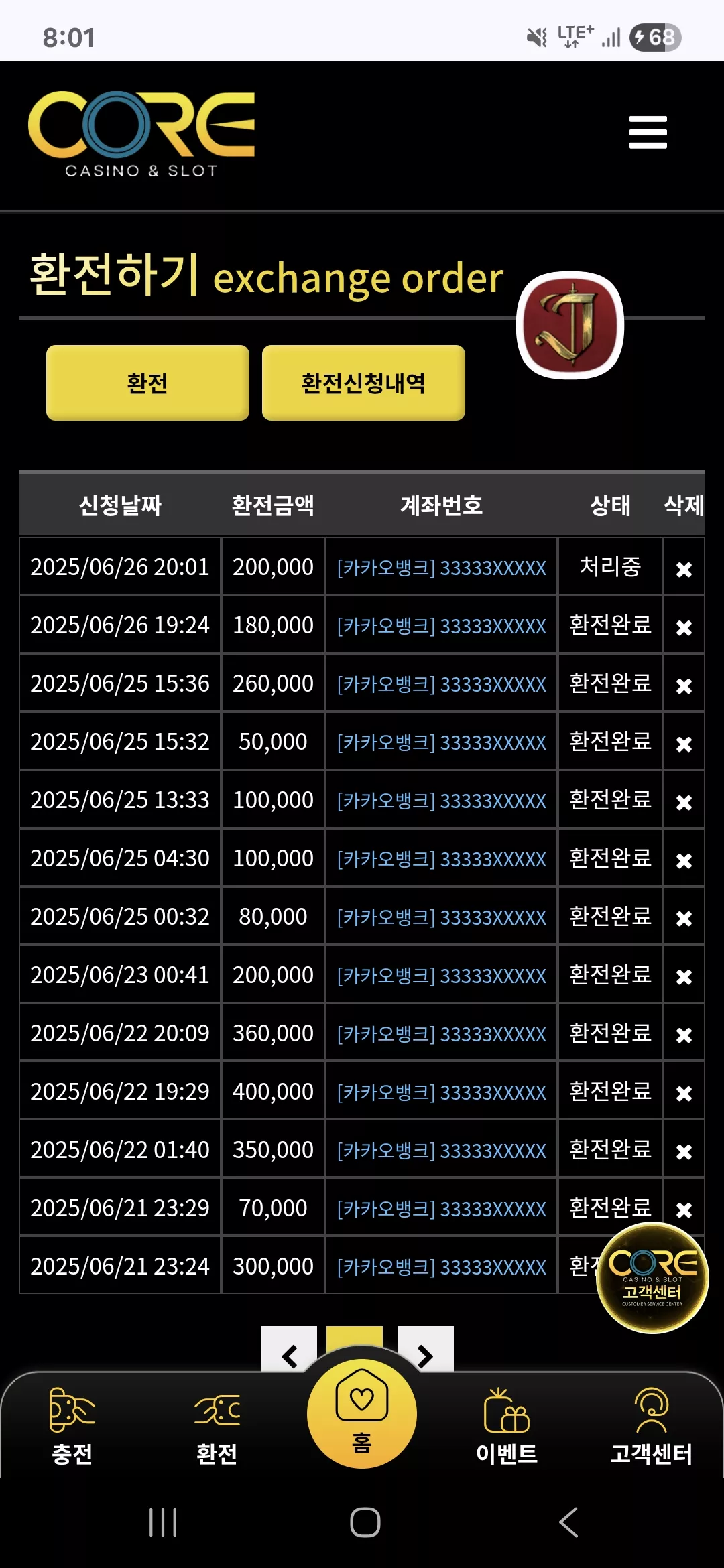Open 환전신청내역 history button
Screen dimensions: 724x1568
pyautogui.click(x=363, y=383)
